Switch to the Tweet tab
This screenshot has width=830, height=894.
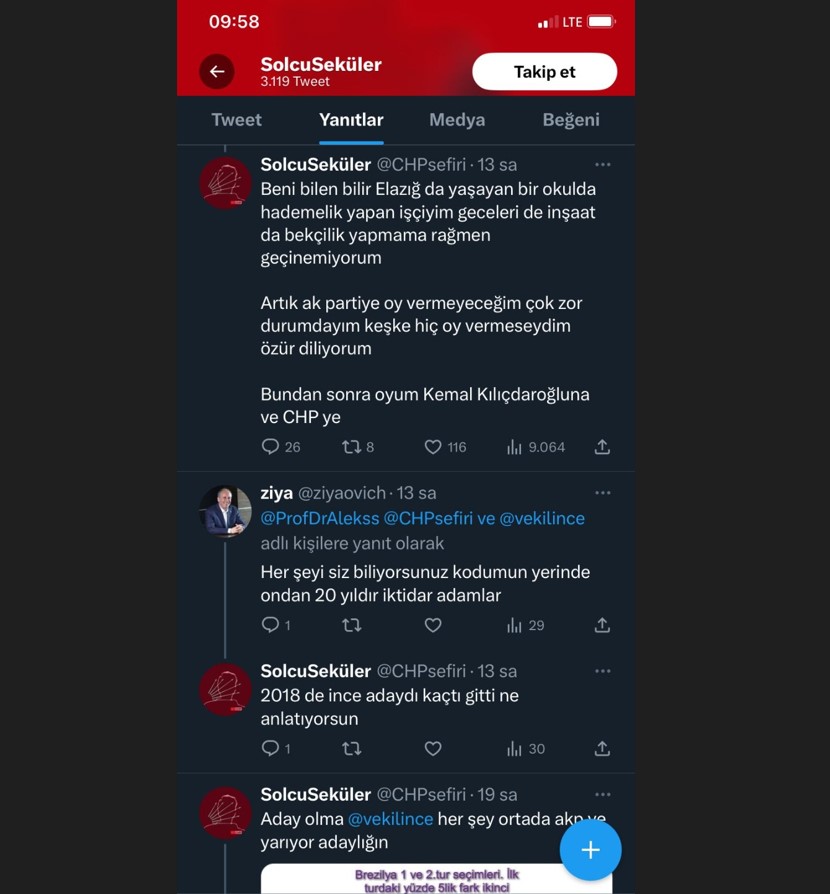tap(236, 120)
